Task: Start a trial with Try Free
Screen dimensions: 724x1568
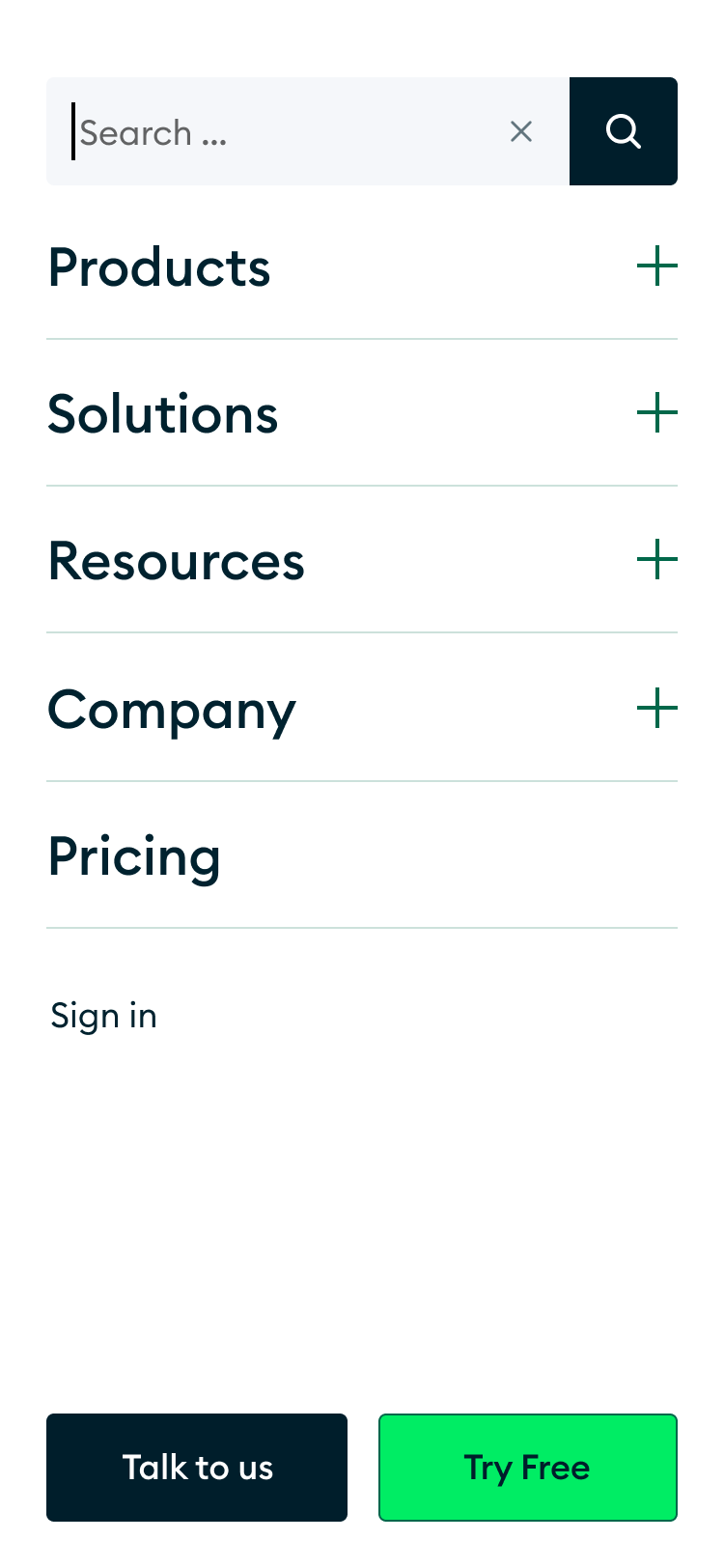Action: [528, 1468]
